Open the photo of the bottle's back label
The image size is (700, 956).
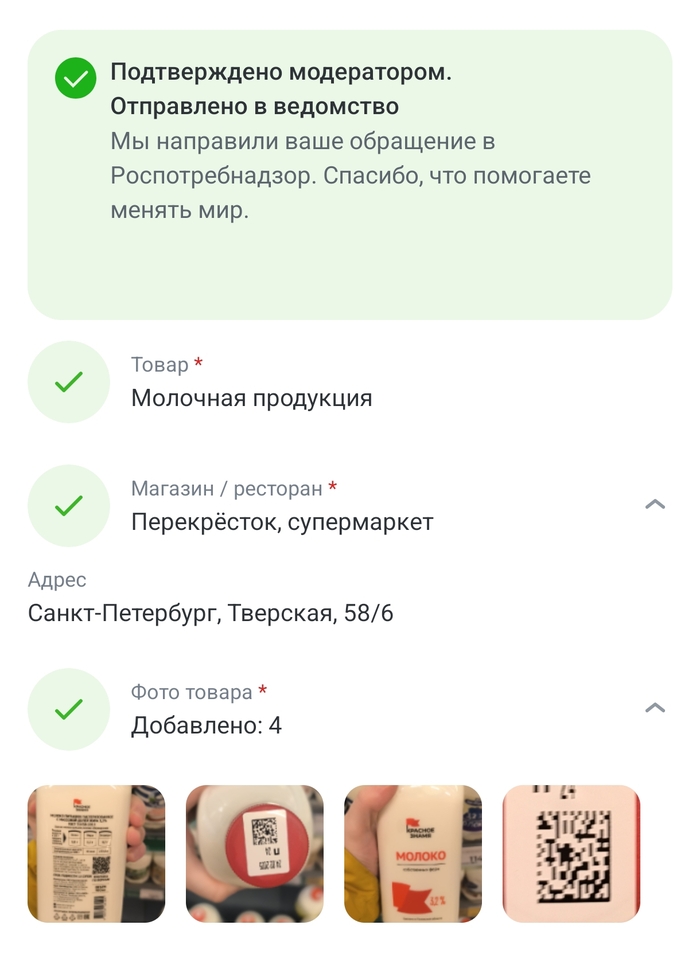96,853
